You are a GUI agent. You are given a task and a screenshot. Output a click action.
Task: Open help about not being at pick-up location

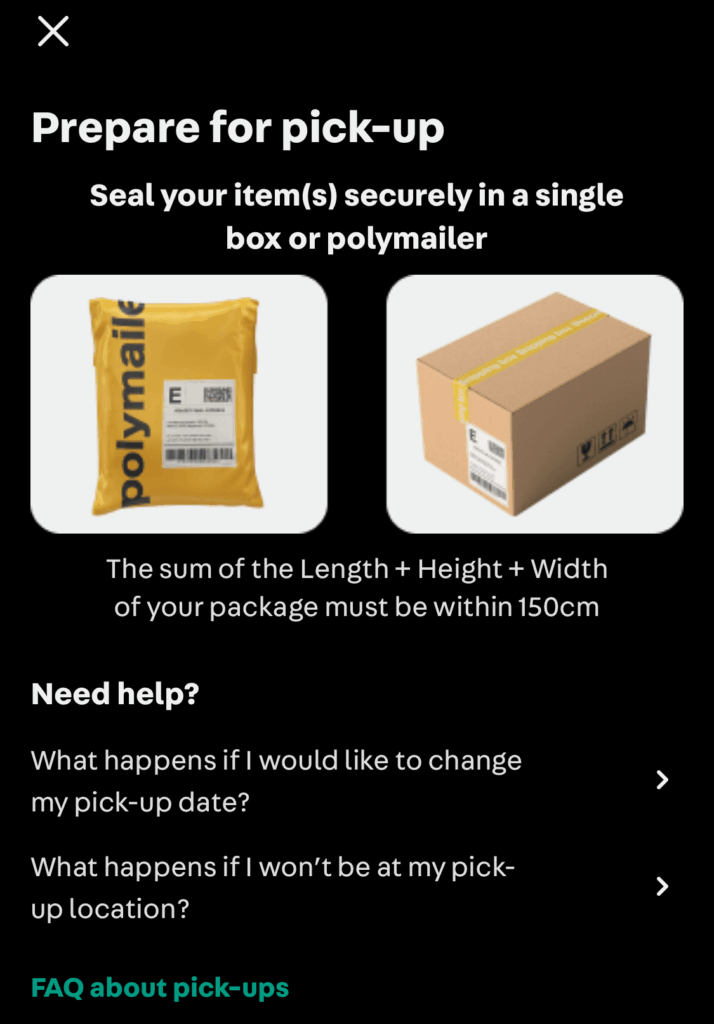click(x=348, y=887)
